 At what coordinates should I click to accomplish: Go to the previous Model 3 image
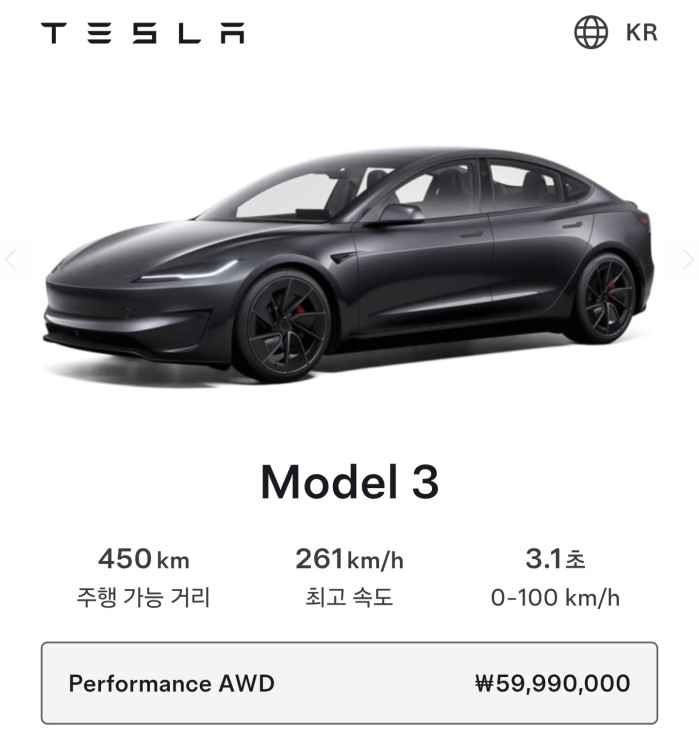click(11, 260)
